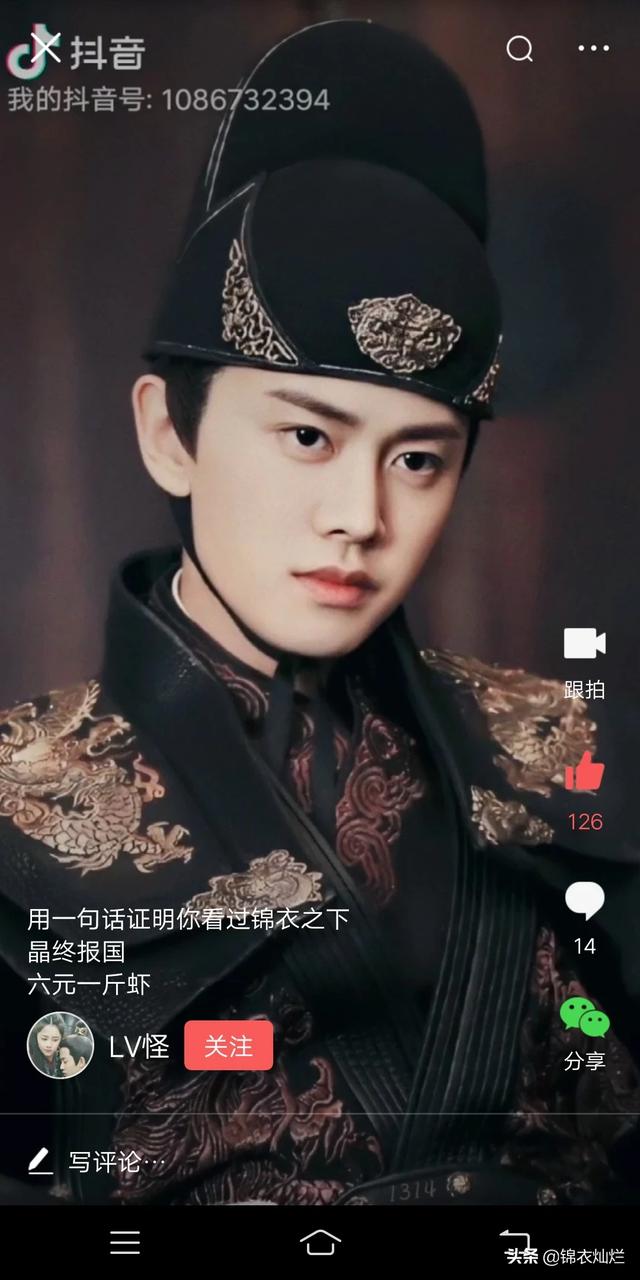Open LV怪's profile avatar
Image resolution: width=640 pixels, height=1280 pixels.
pos(60,1046)
